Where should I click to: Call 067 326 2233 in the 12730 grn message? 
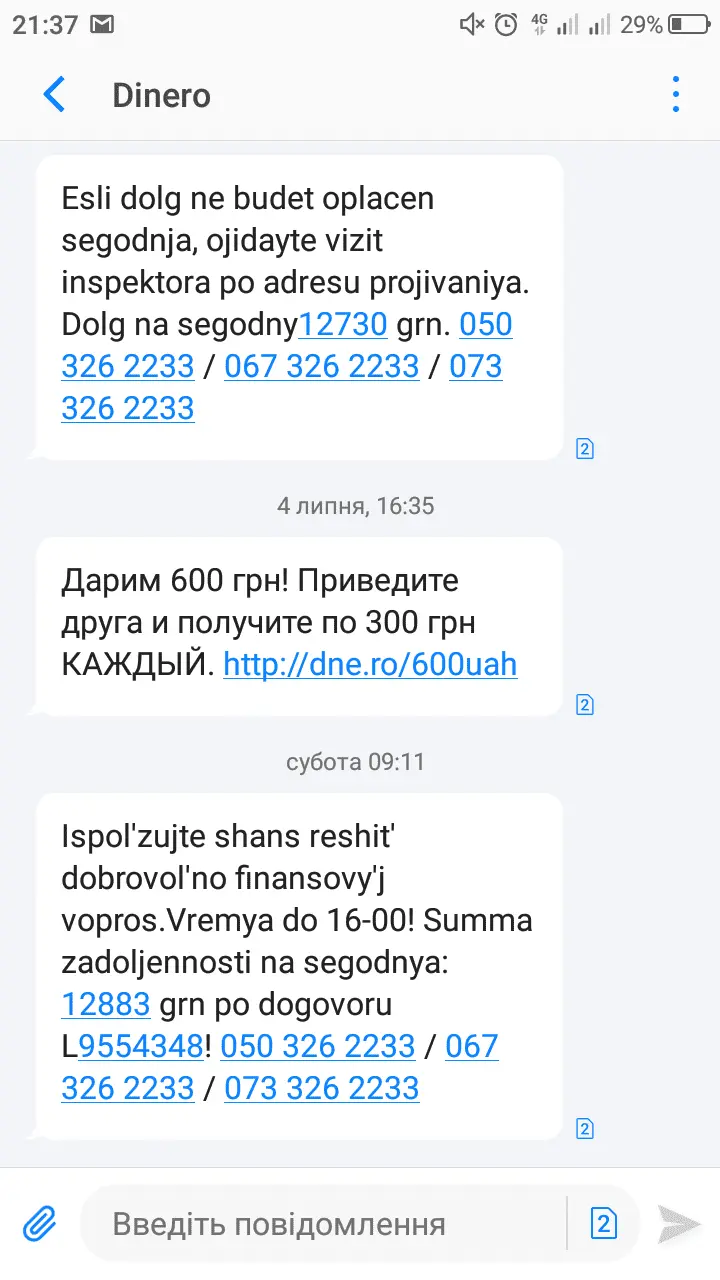321,366
